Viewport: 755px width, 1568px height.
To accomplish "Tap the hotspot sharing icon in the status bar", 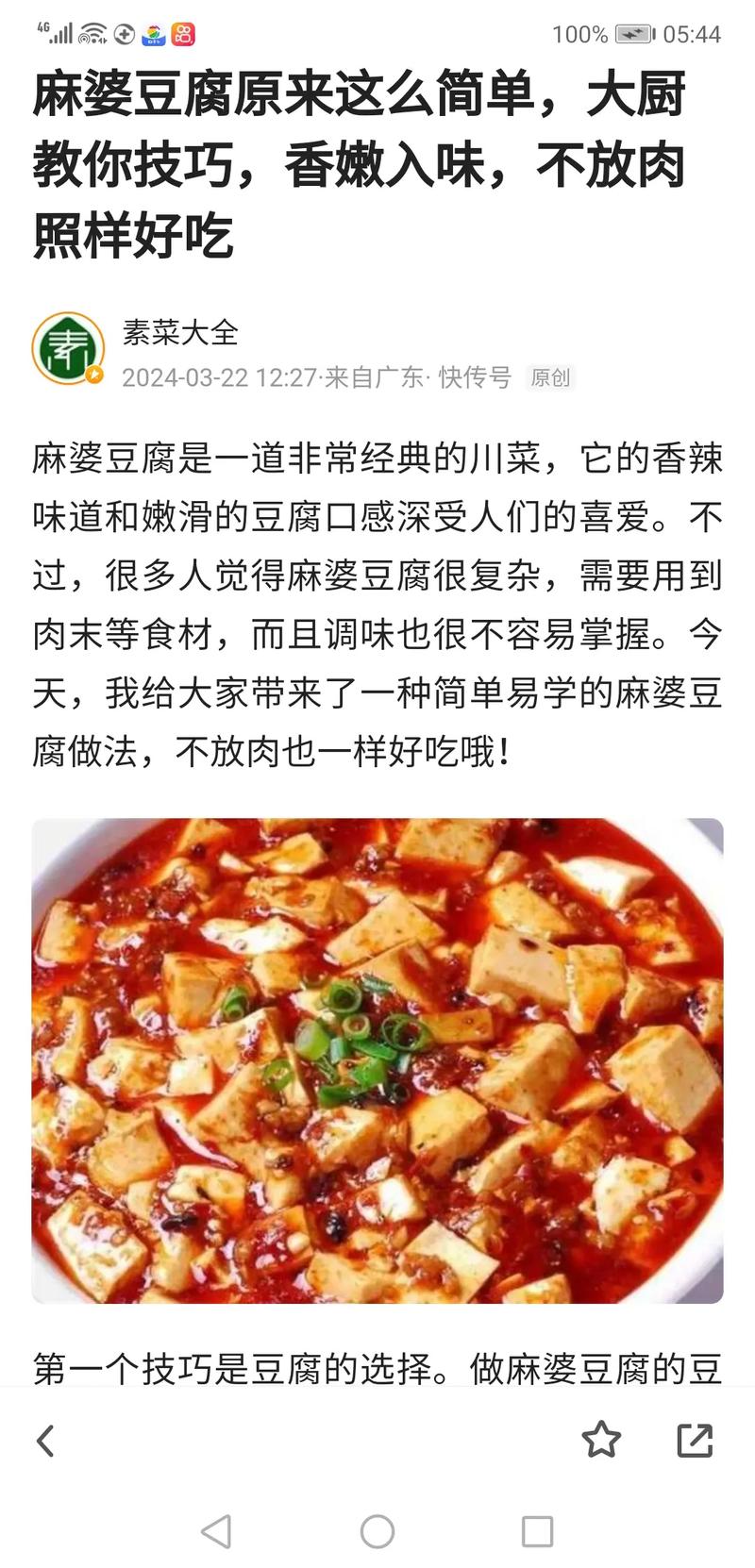I will [x=91, y=33].
